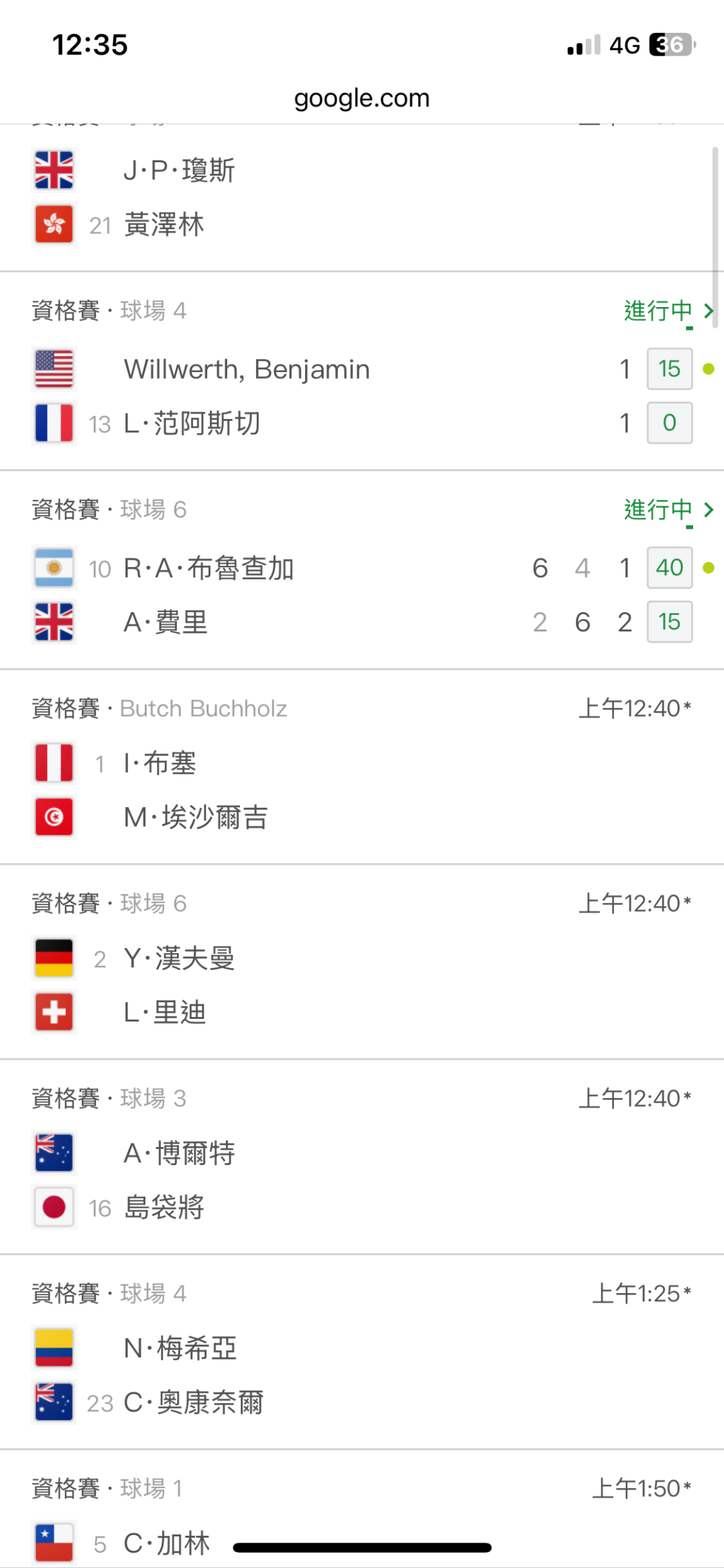View live match R·A·布魯查加 vs A·費里
Image resolution: width=724 pixels, height=1568 pixels.
pyautogui.click(x=362, y=595)
